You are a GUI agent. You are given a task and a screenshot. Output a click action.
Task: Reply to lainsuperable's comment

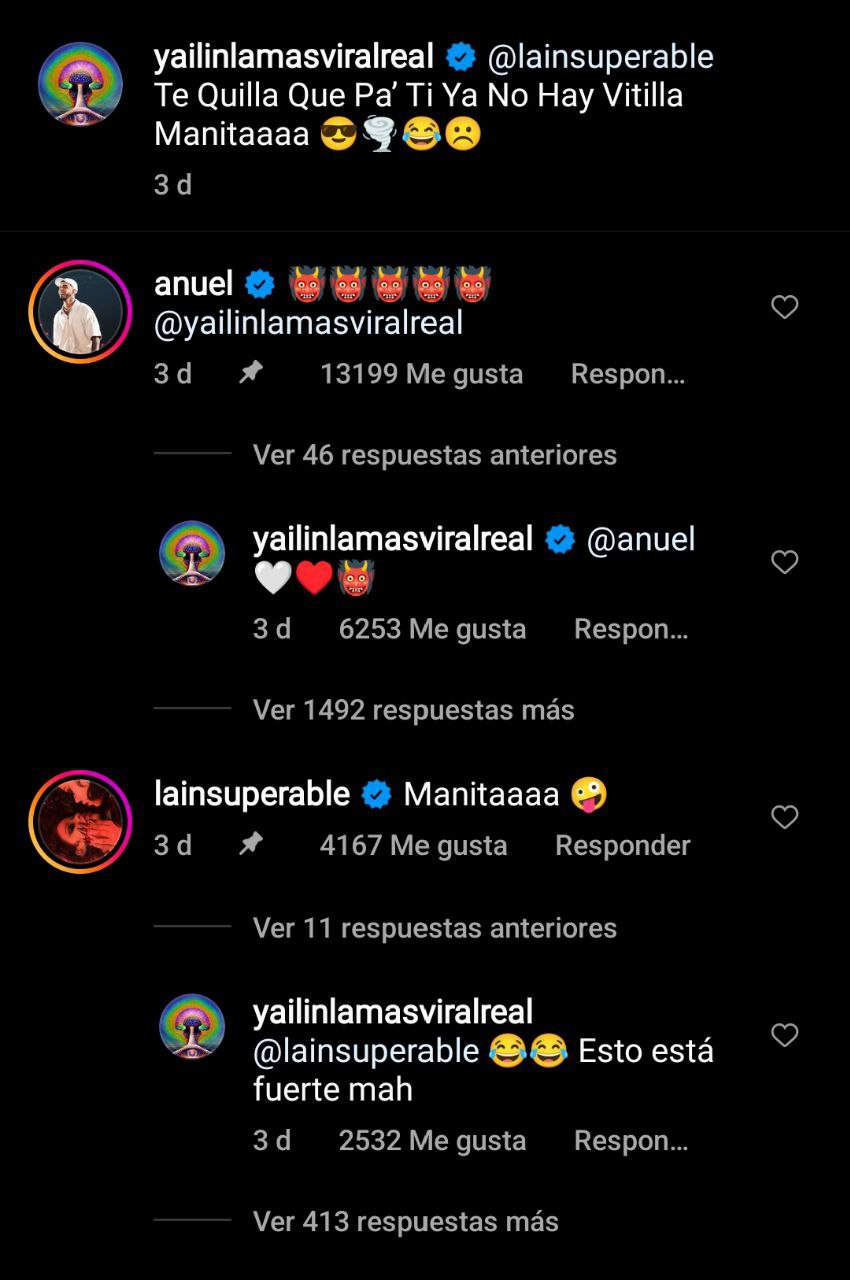622,846
